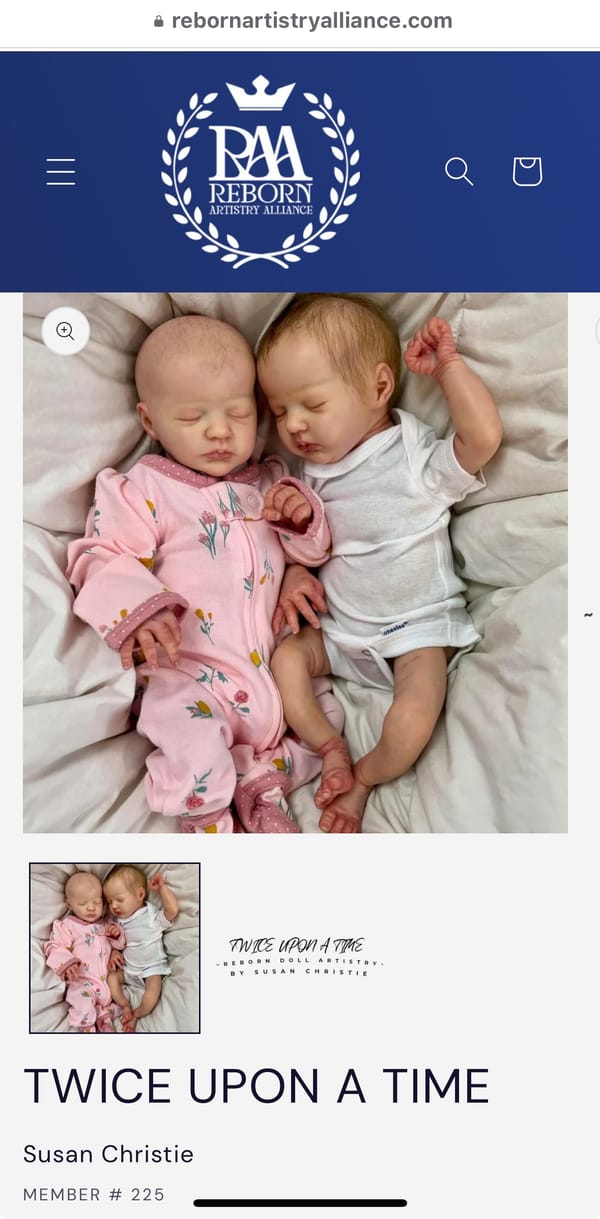Open the site search

click(459, 171)
